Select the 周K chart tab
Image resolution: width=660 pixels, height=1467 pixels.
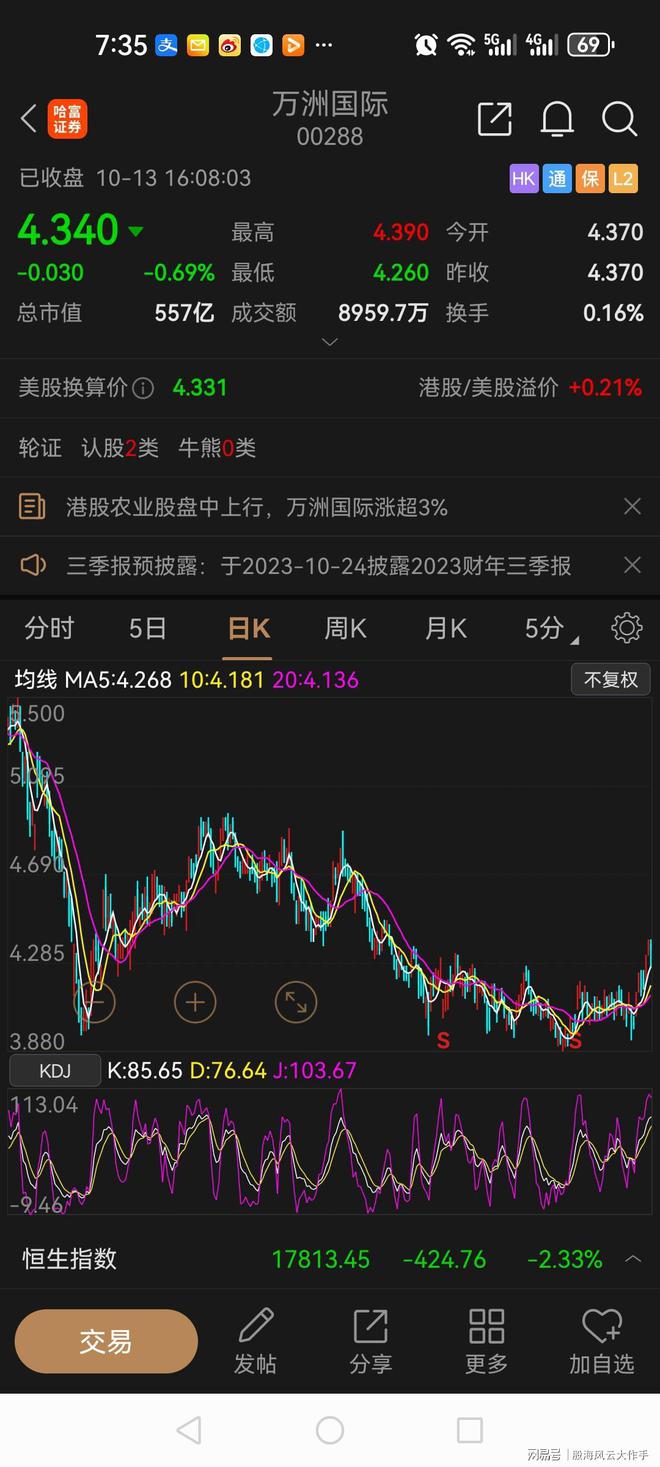click(x=345, y=628)
